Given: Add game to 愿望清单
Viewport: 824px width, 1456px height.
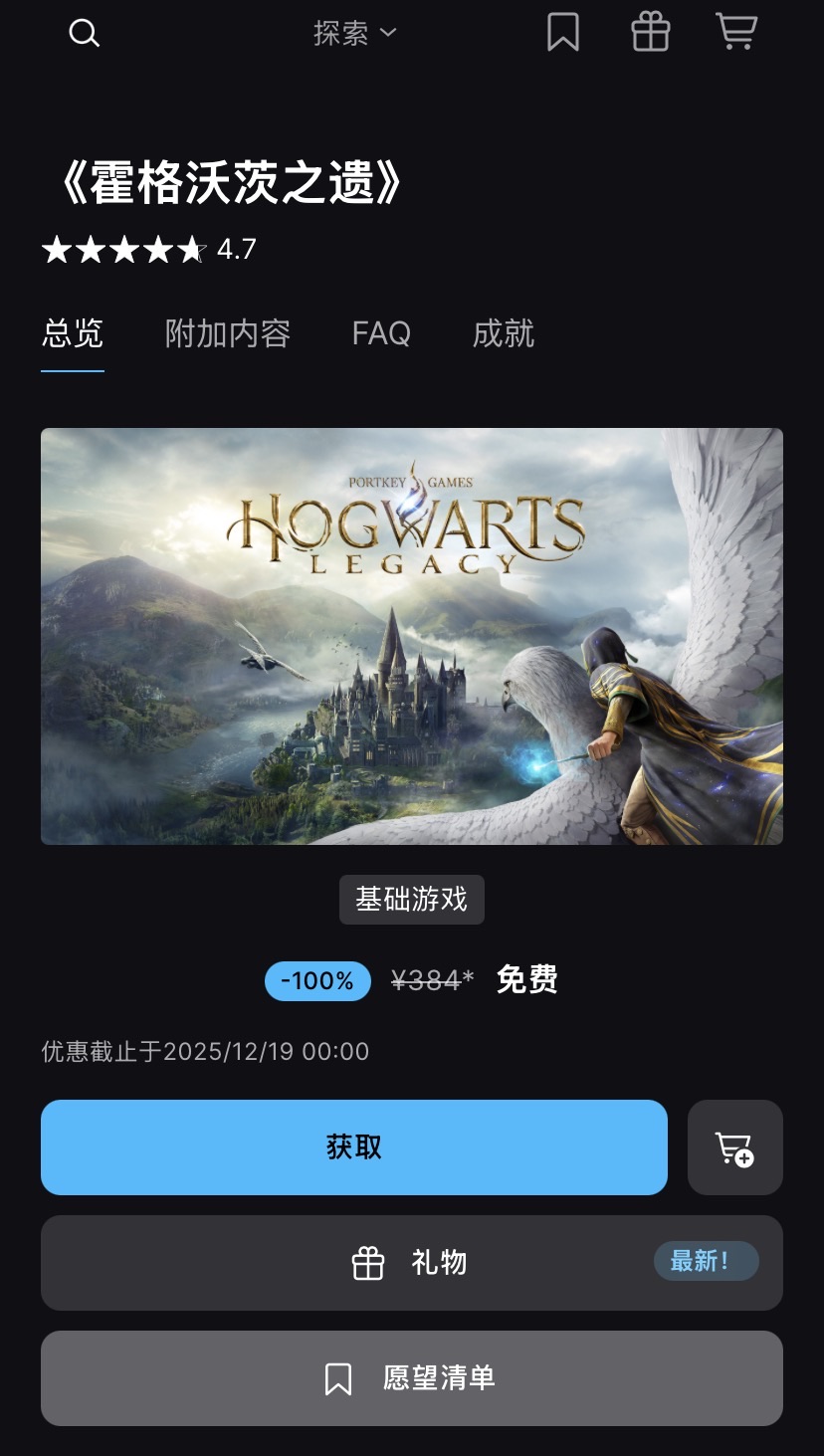Looking at the screenshot, I should click(x=411, y=1377).
